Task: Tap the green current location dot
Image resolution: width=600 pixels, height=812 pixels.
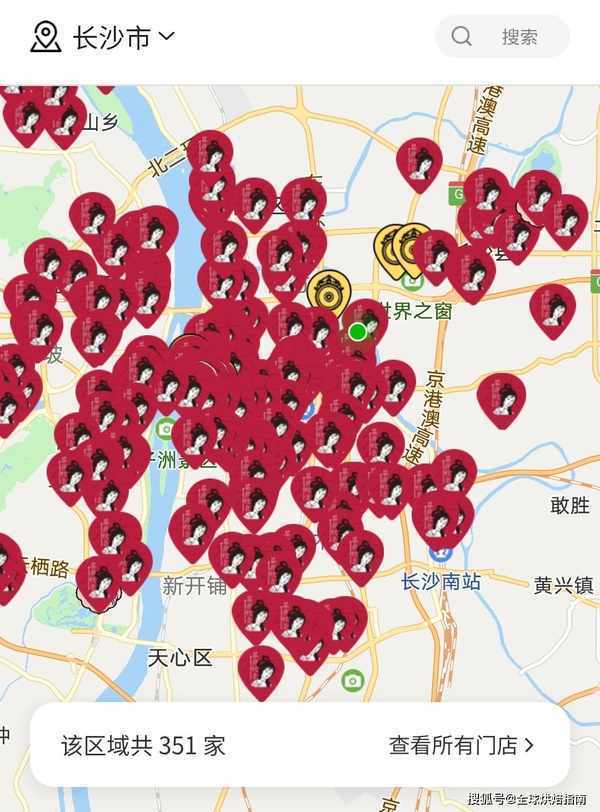Action: pyautogui.click(x=357, y=331)
